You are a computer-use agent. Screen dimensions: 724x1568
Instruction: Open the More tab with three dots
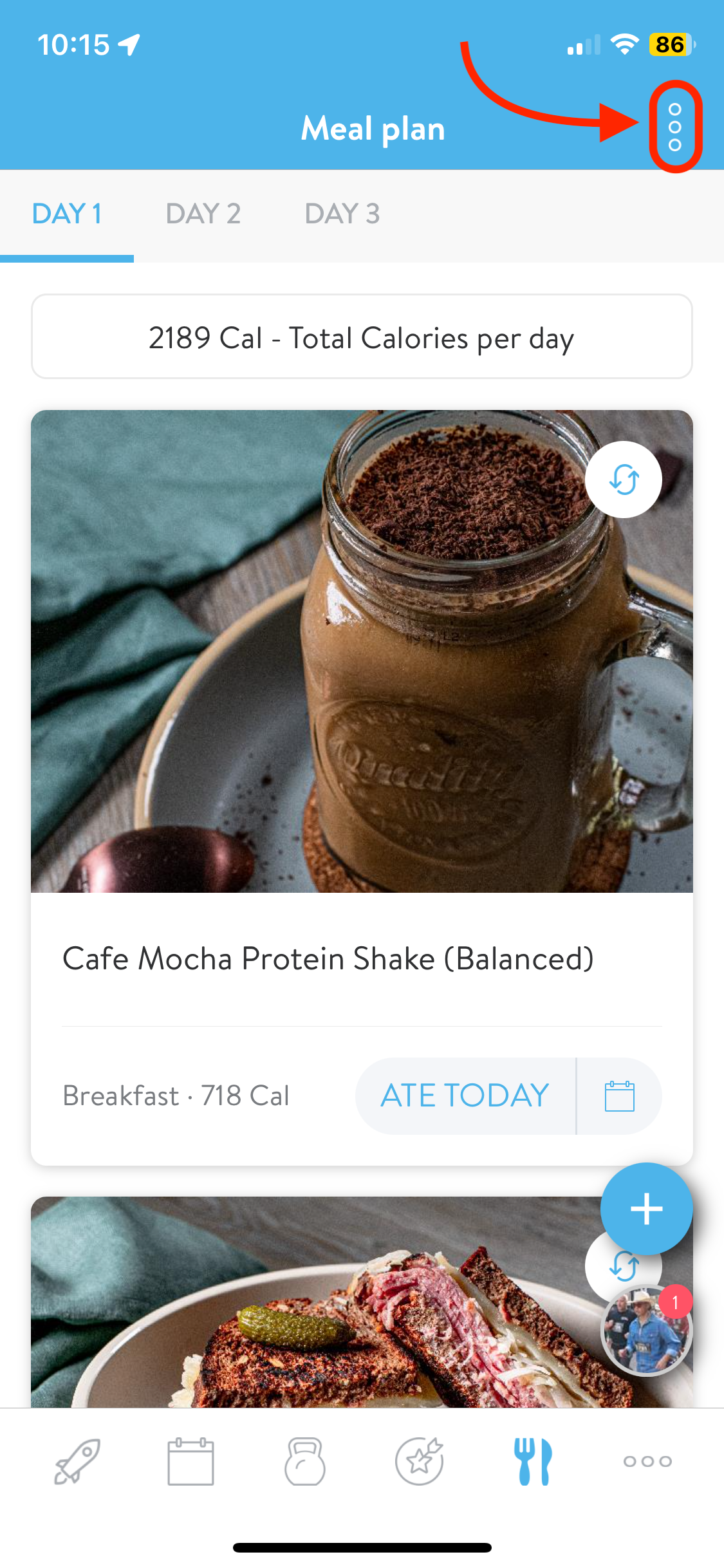point(647,1461)
